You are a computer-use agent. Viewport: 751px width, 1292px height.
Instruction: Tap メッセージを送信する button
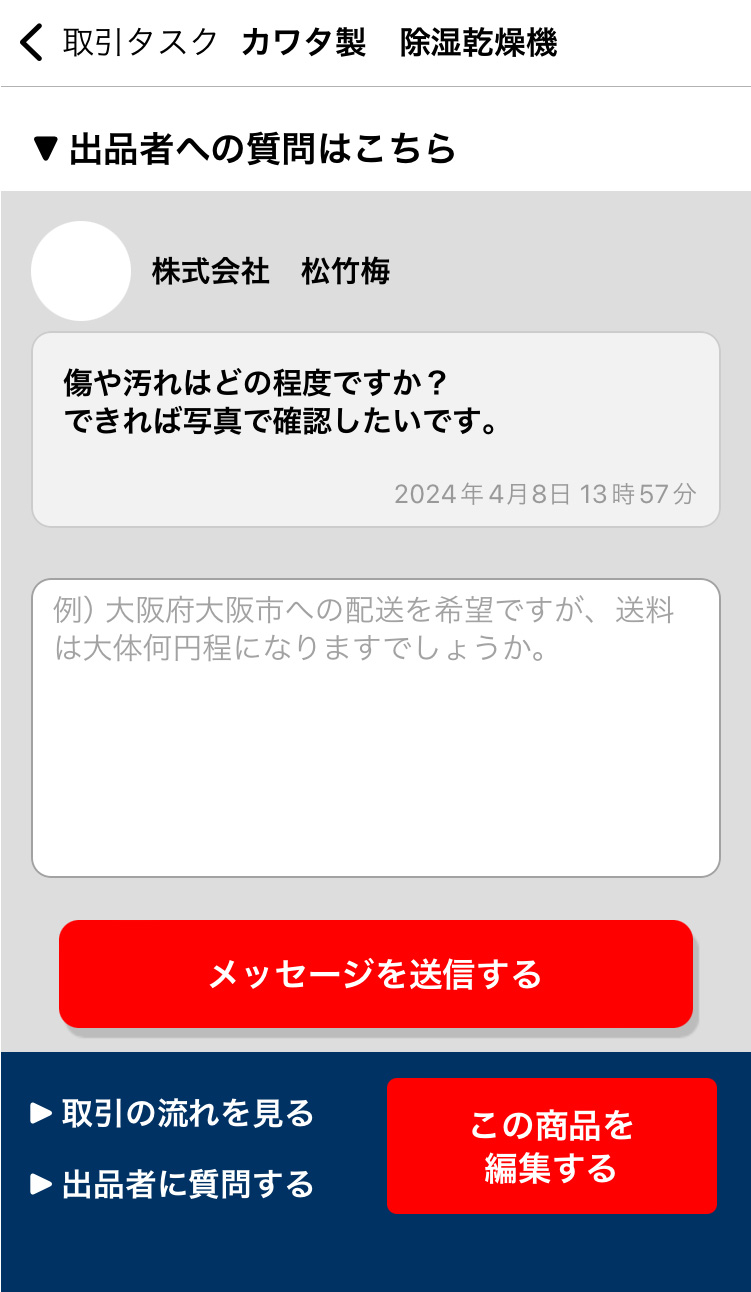click(x=375, y=973)
